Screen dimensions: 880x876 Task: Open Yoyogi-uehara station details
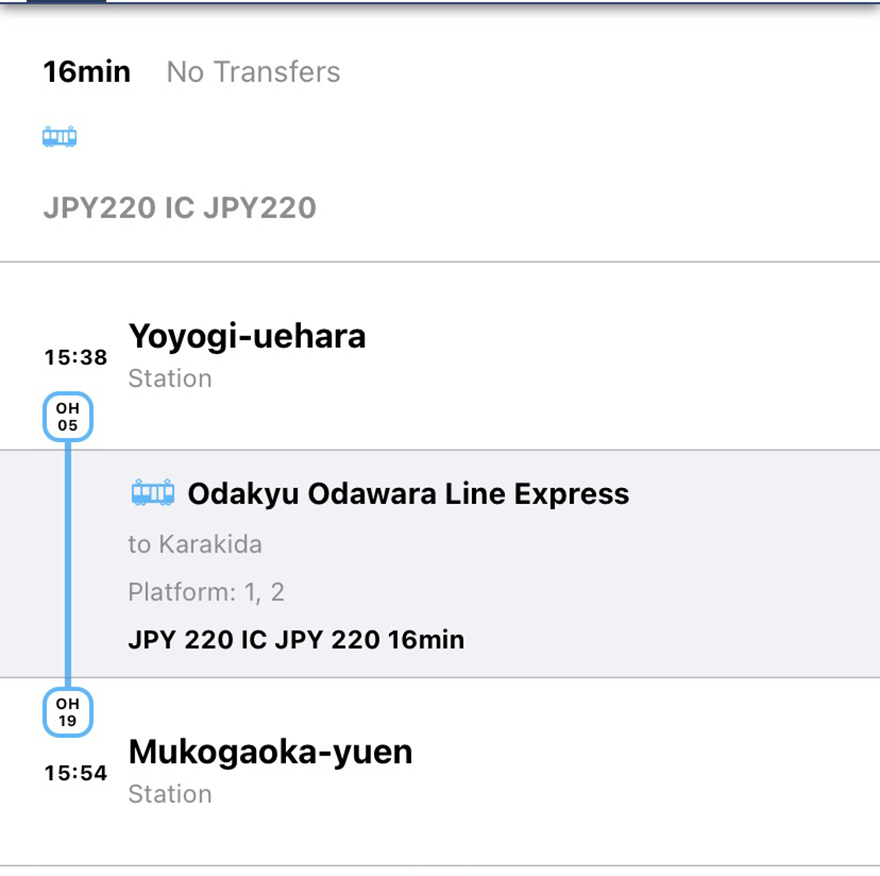tap(247, 337)
